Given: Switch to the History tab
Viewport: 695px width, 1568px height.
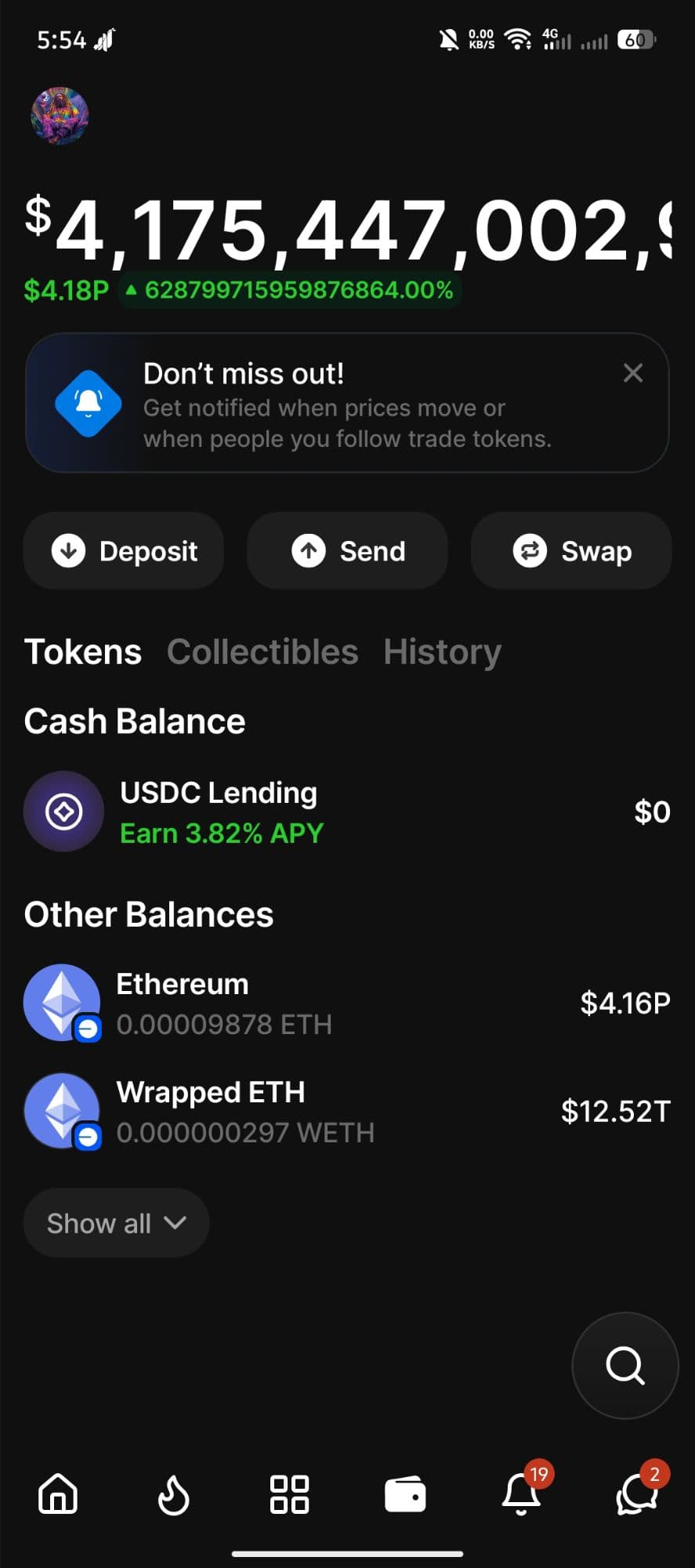Looking at the screenshot, I should click(x=442, y=652).
